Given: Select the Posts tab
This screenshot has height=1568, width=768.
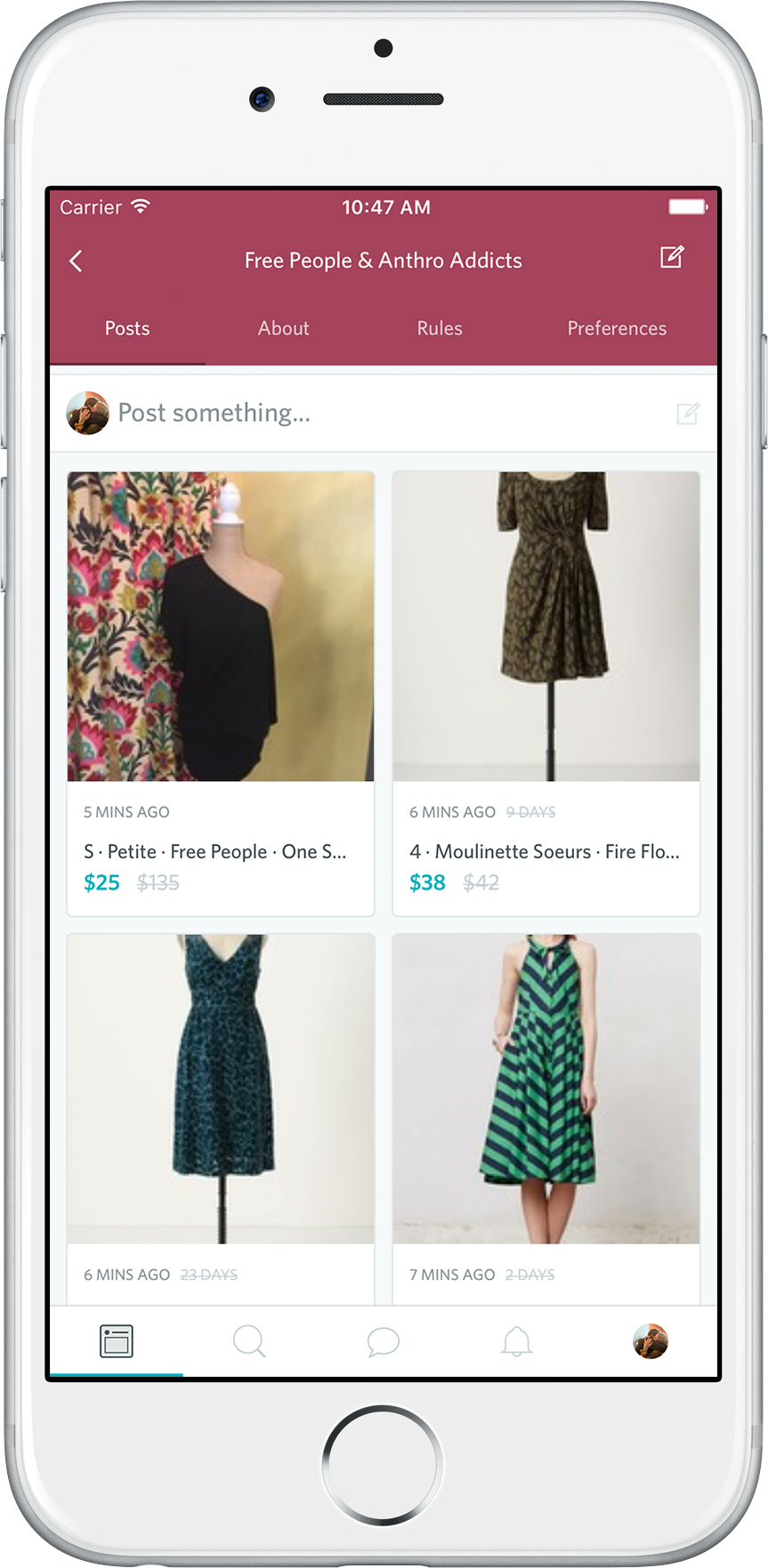Looking at the screenshot, I should click(x=127, y=328).
